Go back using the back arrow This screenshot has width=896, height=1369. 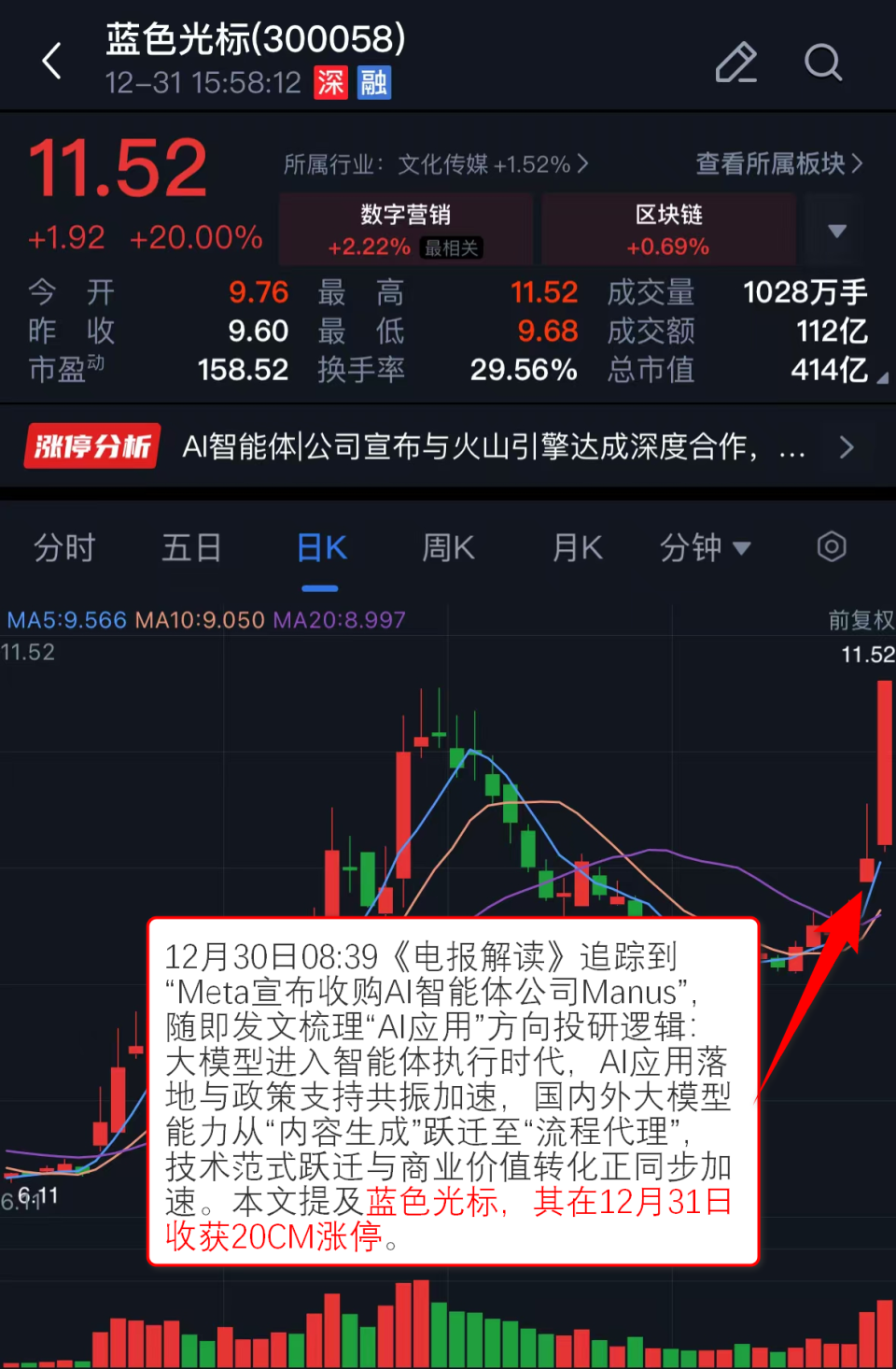[51, 61]
